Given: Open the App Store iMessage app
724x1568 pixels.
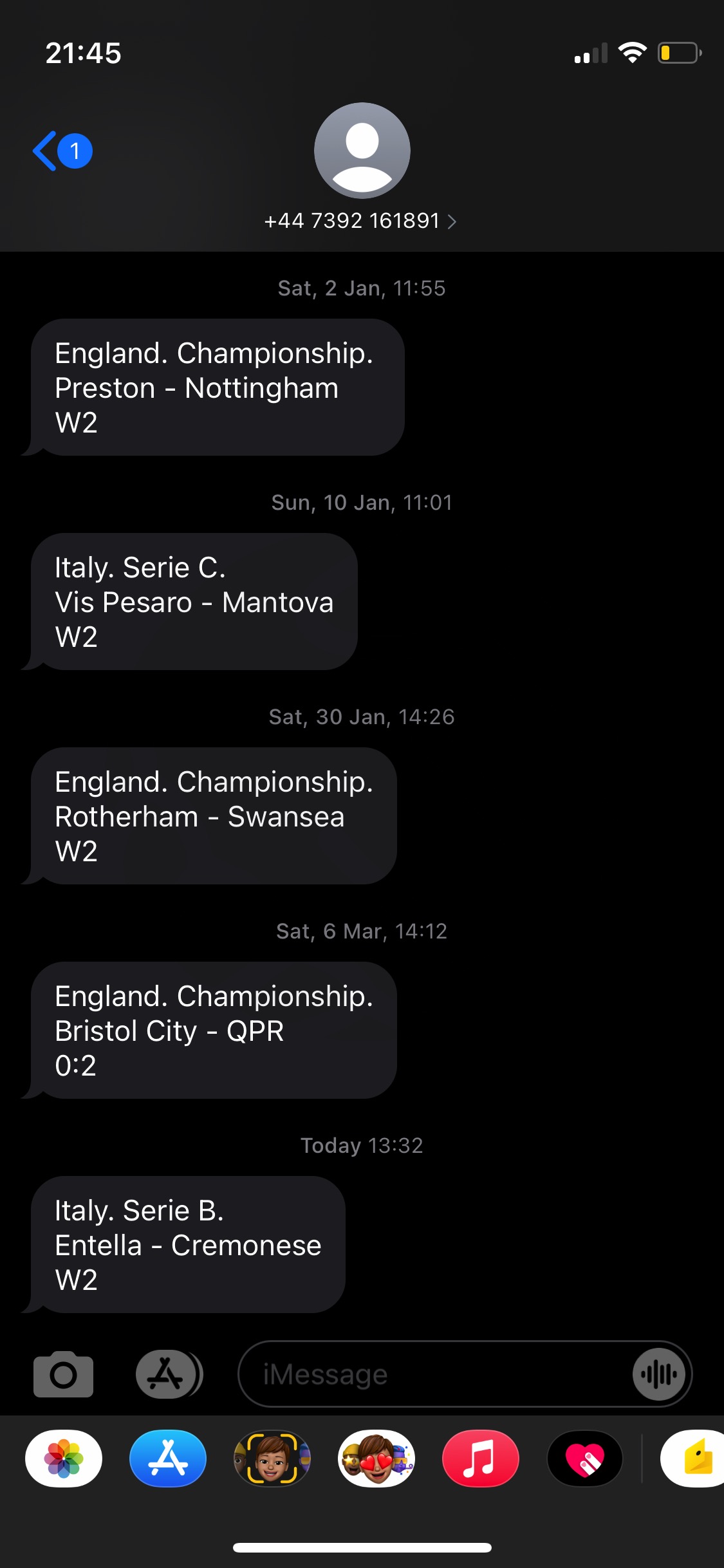Looking at the screenshot, I should [x=168, y=1459].
